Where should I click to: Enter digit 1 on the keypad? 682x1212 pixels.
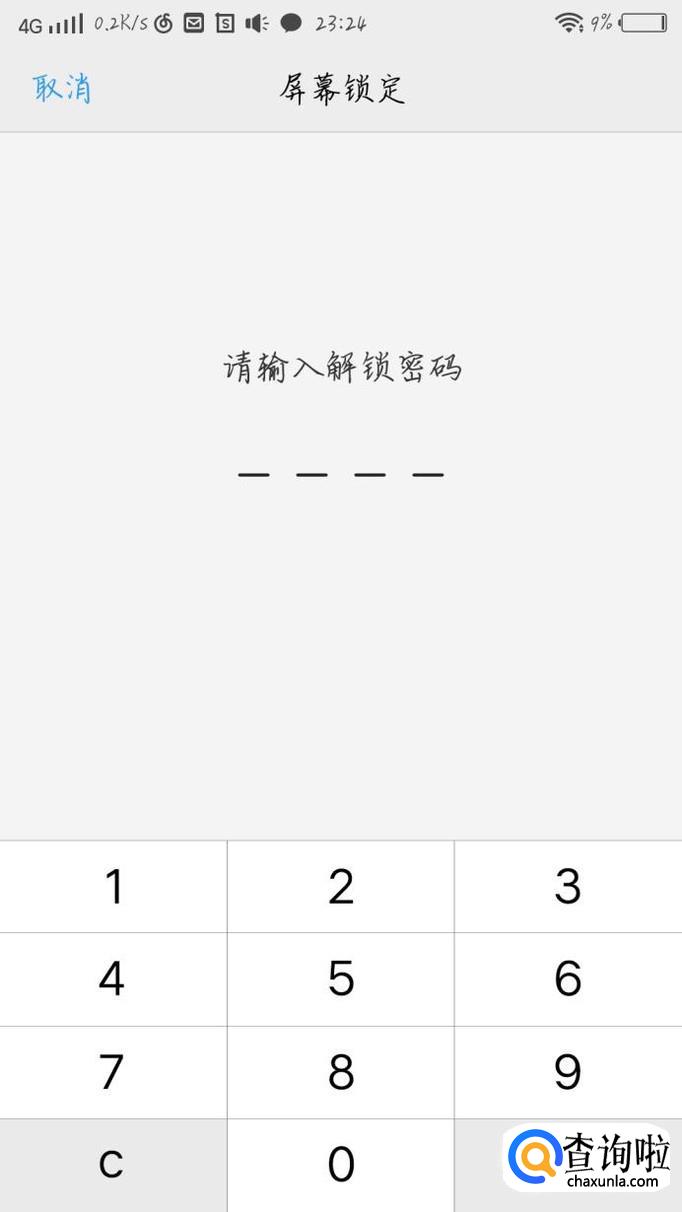[x=113, y=887]
